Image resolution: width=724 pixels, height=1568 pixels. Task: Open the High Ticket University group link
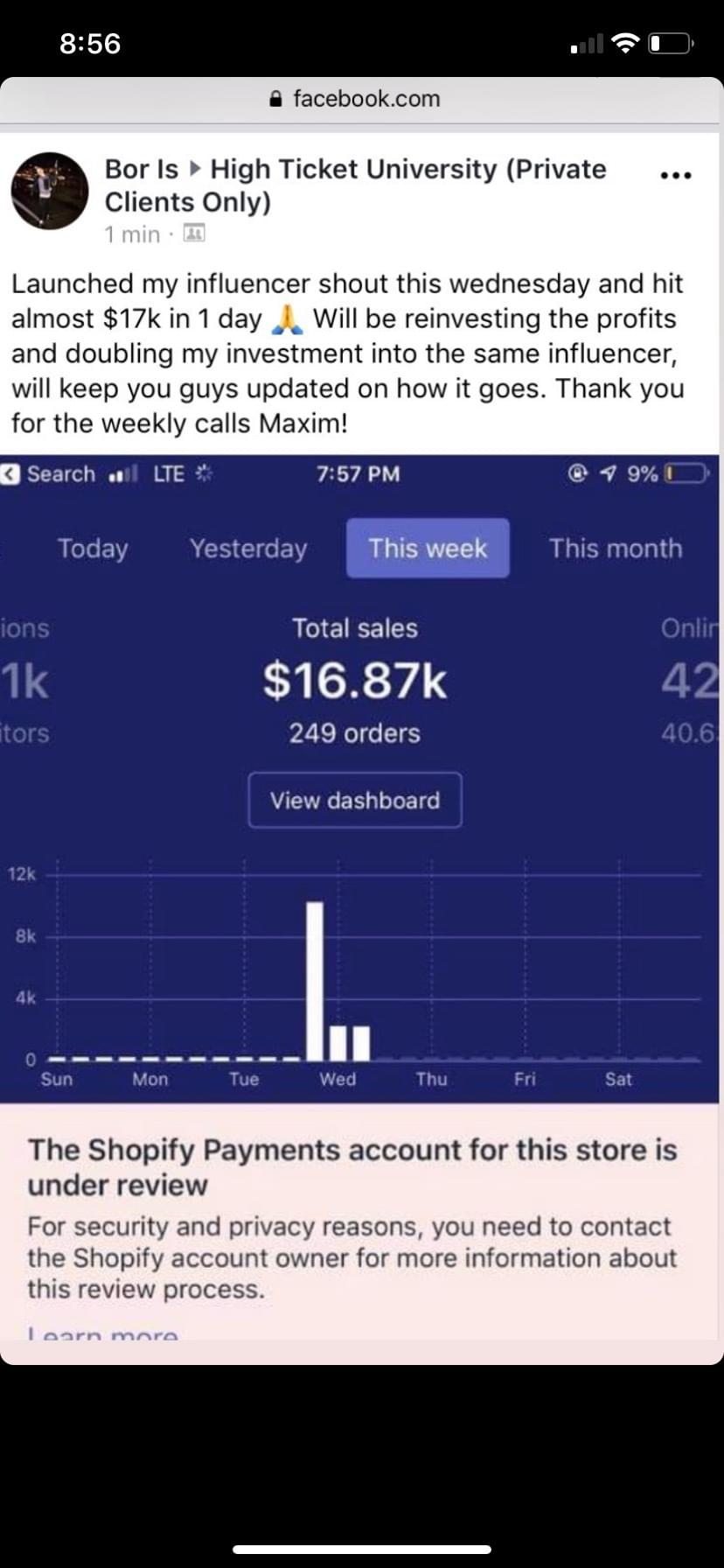coord(407,169)
